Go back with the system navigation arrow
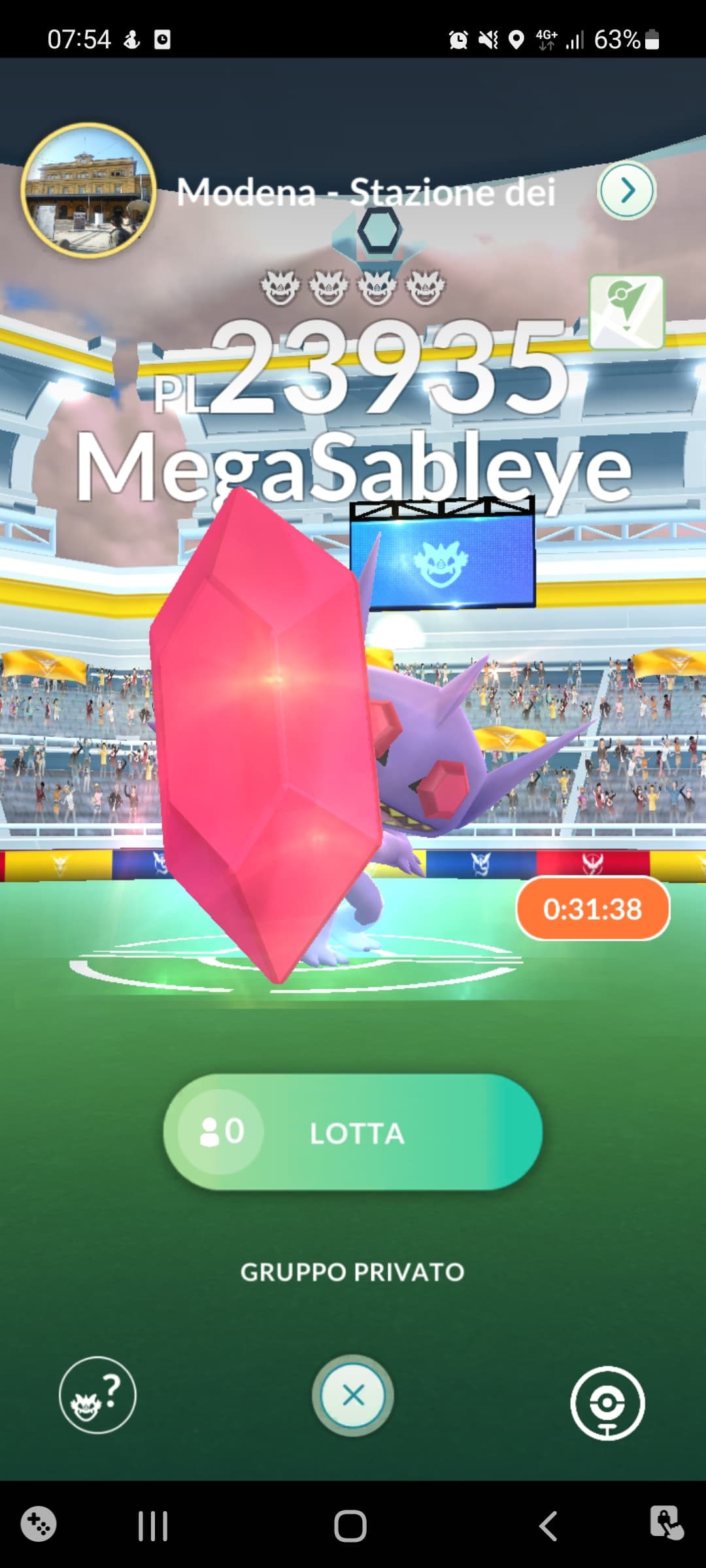This screenshot has height=1568, width=706. (548, 1526)
